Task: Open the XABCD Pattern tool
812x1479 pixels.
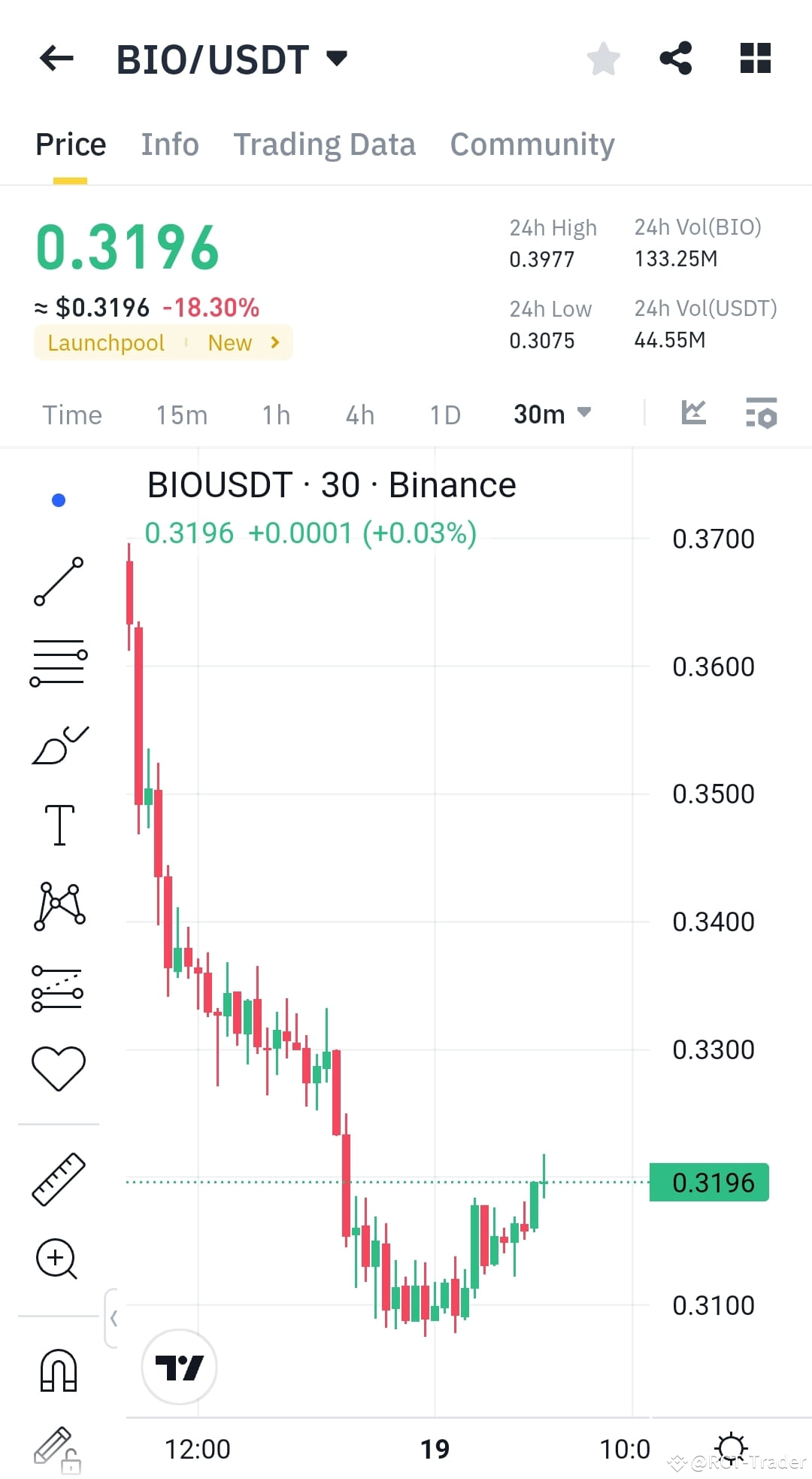Action: point(59,907)
